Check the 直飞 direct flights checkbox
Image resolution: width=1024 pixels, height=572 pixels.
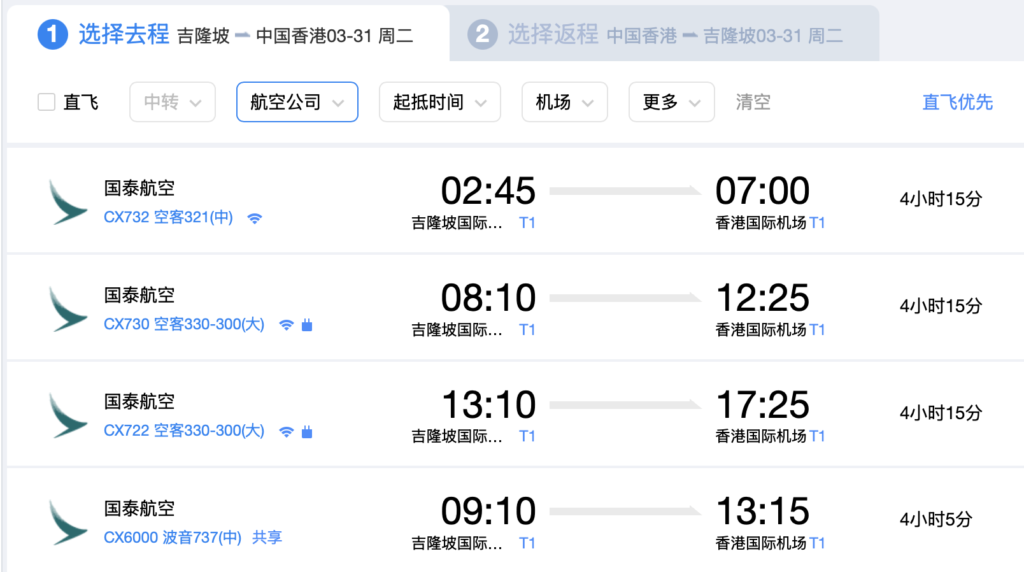pos(46,102)
